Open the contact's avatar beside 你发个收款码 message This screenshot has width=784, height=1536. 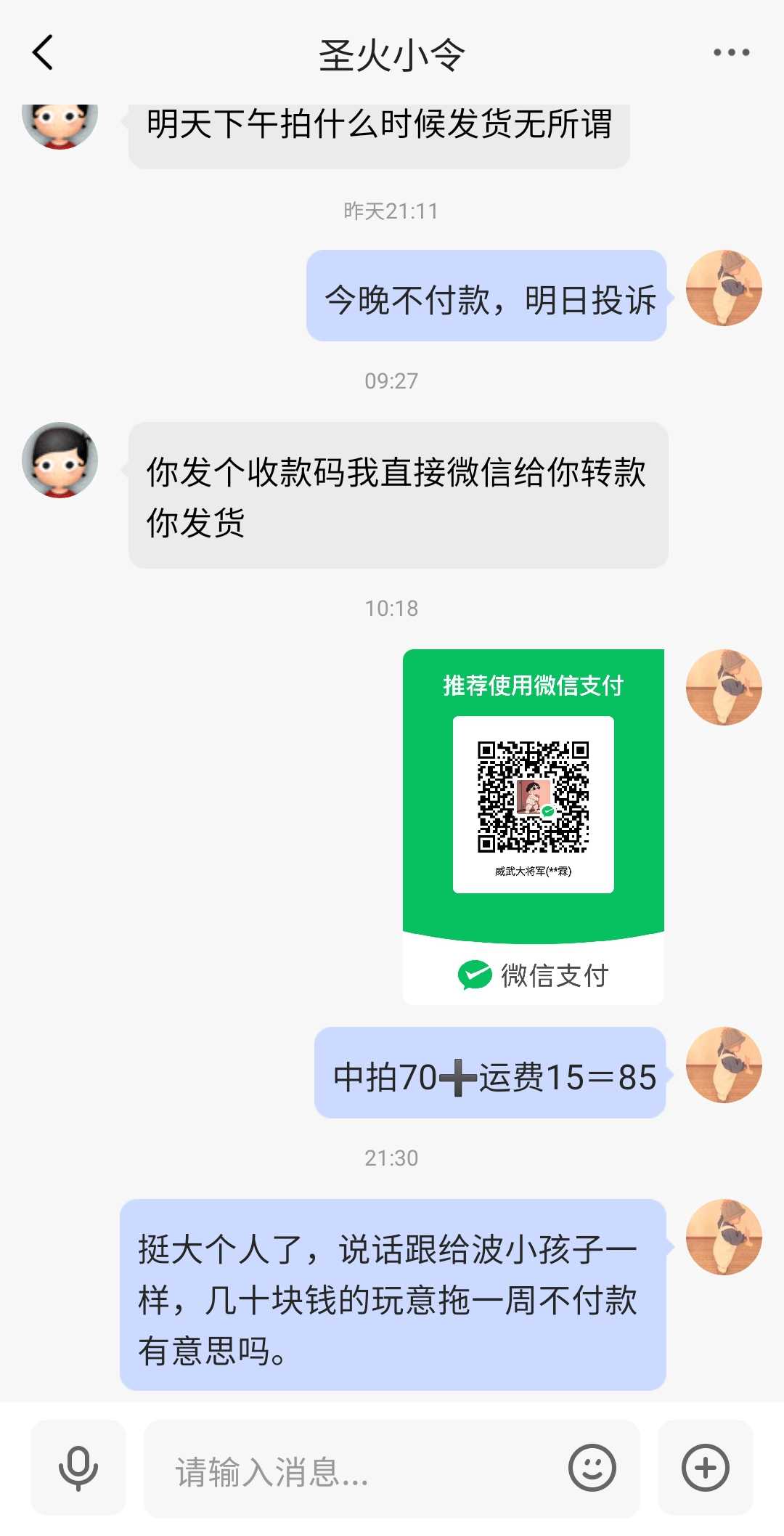pos(60,460)
